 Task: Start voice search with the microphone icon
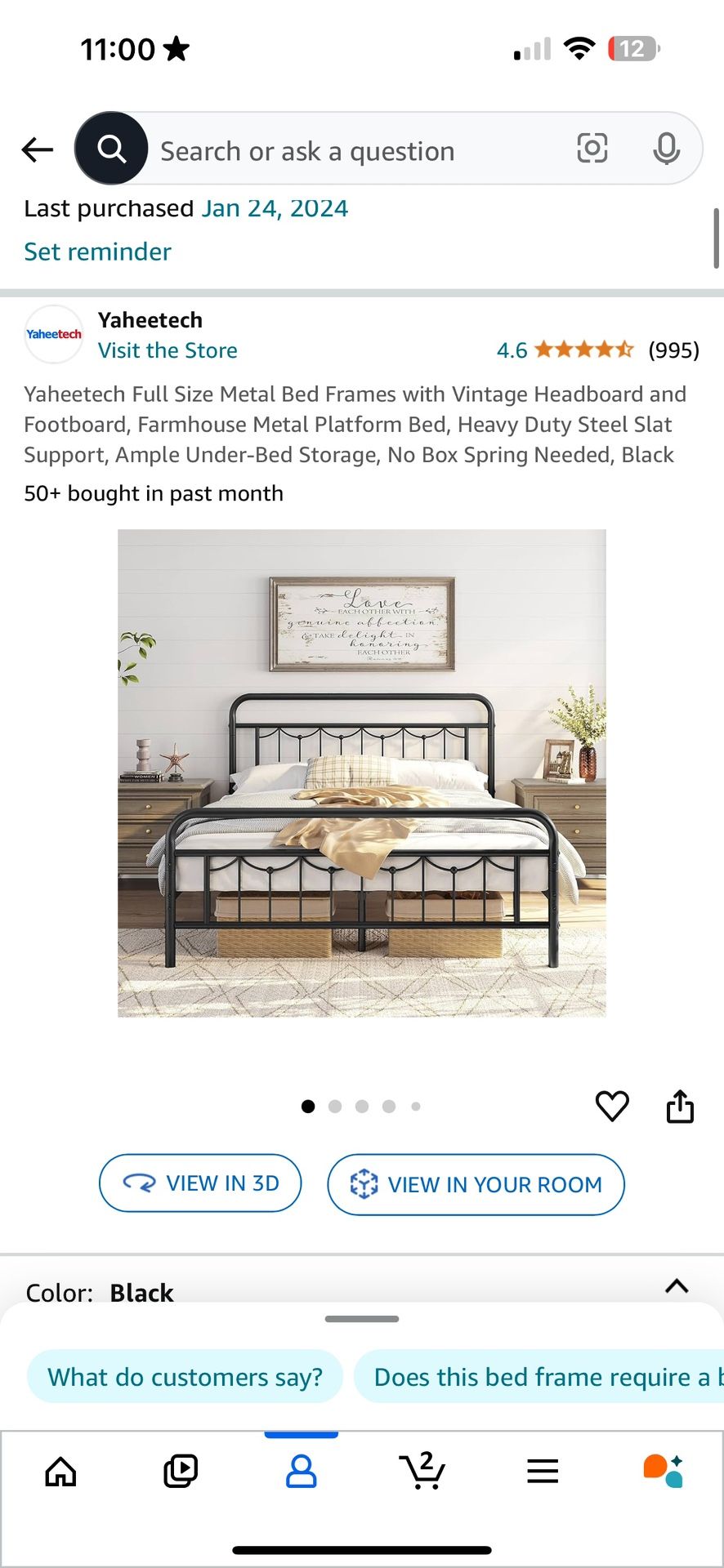[668, 148]
